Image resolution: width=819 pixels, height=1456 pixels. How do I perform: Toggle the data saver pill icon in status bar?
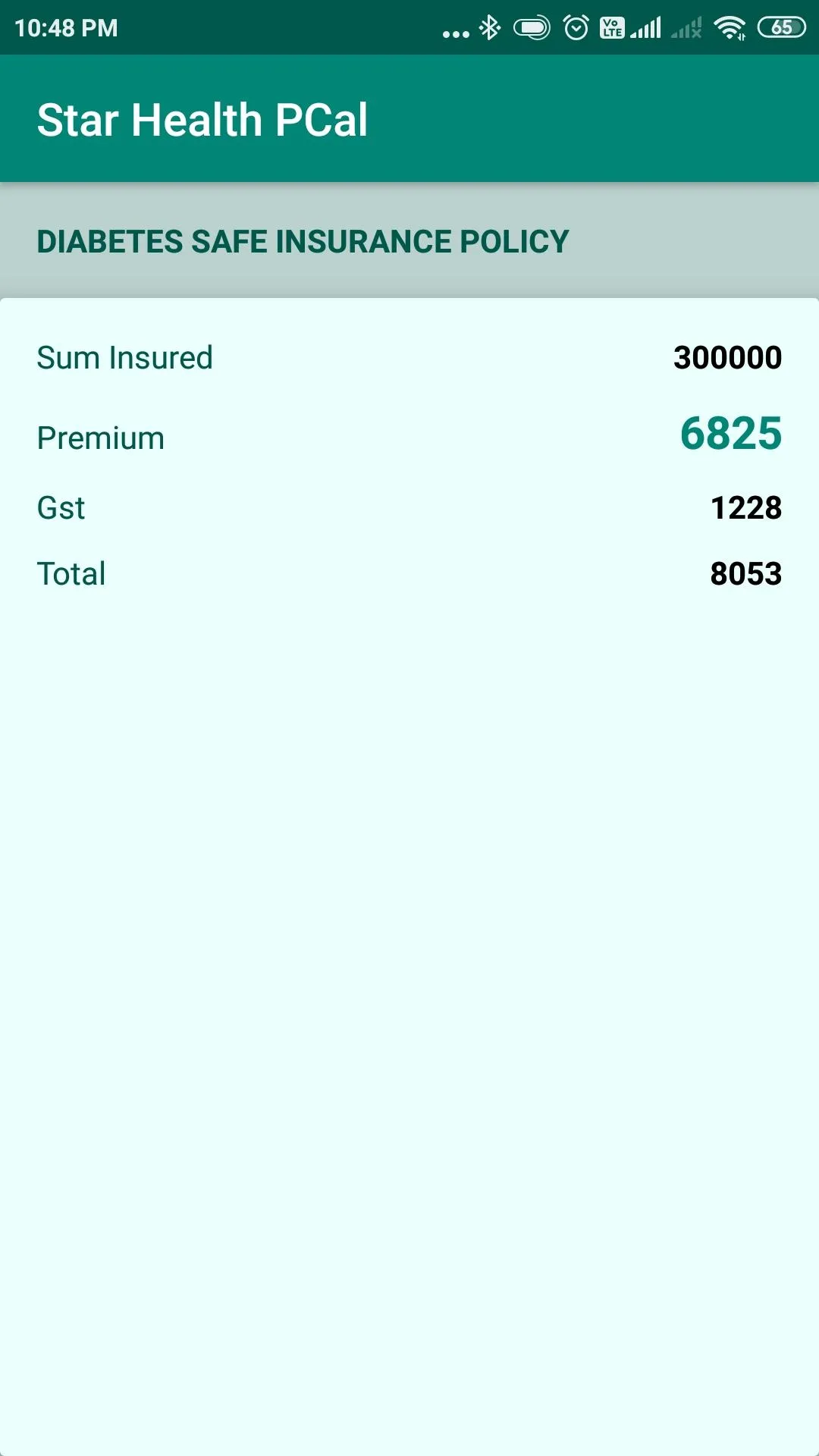pos(532,27)
